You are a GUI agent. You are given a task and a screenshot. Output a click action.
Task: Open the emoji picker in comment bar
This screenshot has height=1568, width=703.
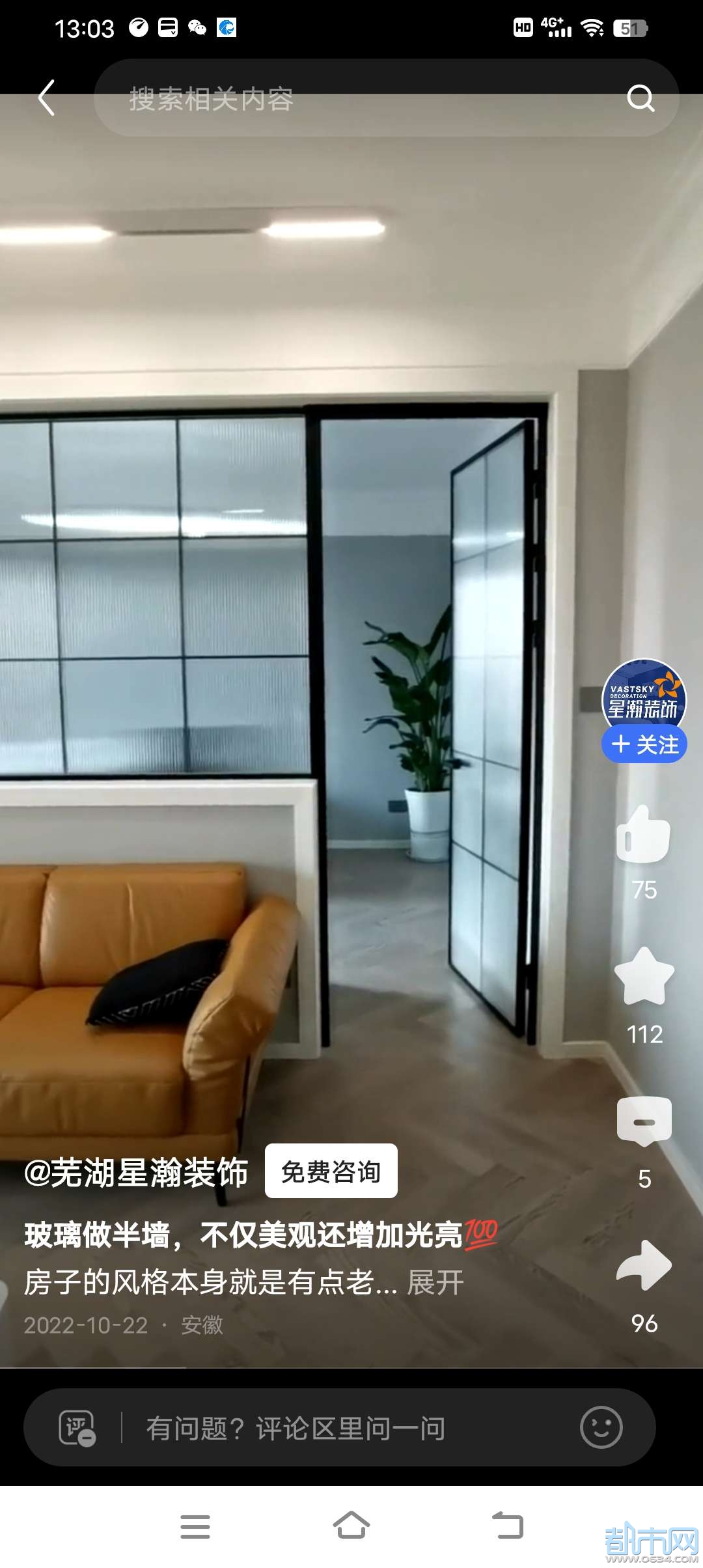(600, 1427)
